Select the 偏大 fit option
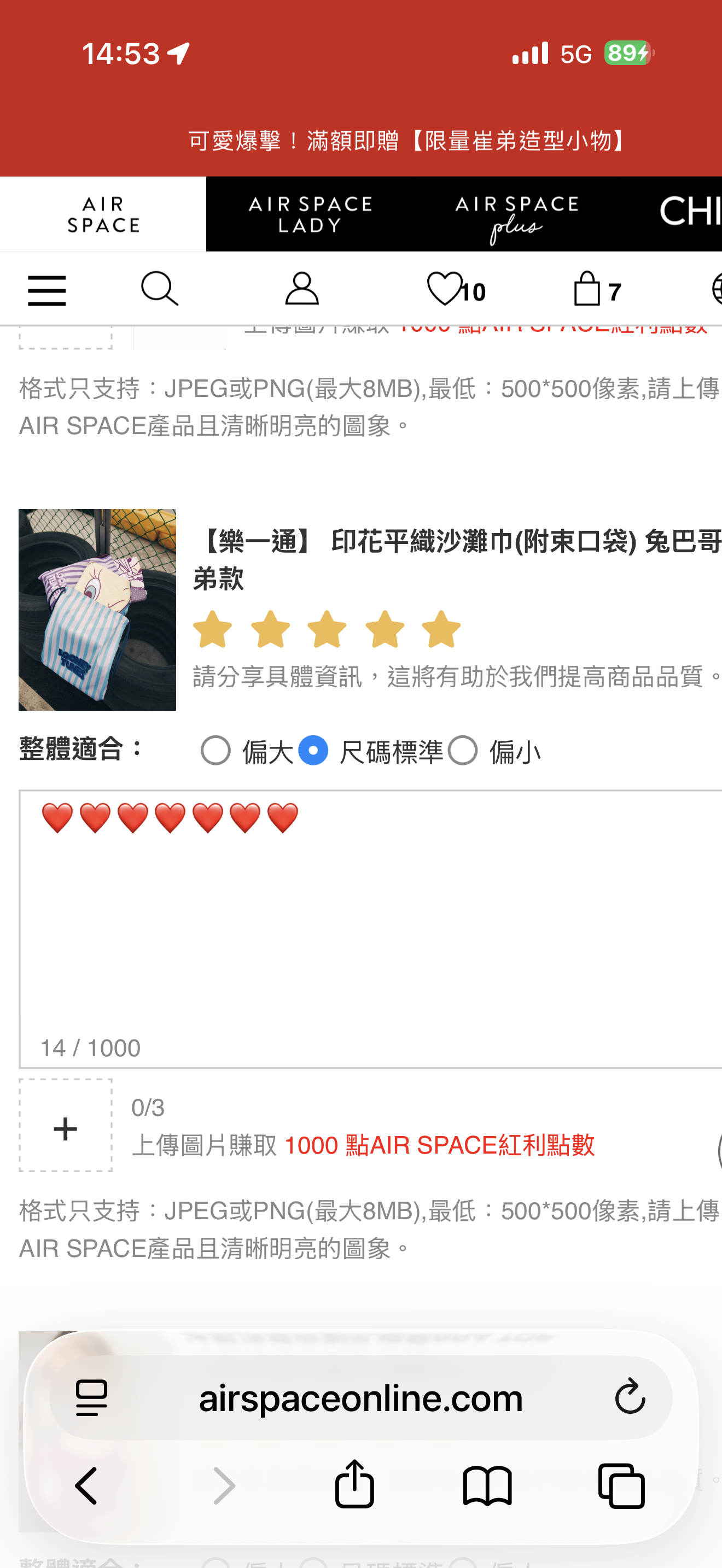The height and width of the screenshot is (1568, 722). [216, 751]
